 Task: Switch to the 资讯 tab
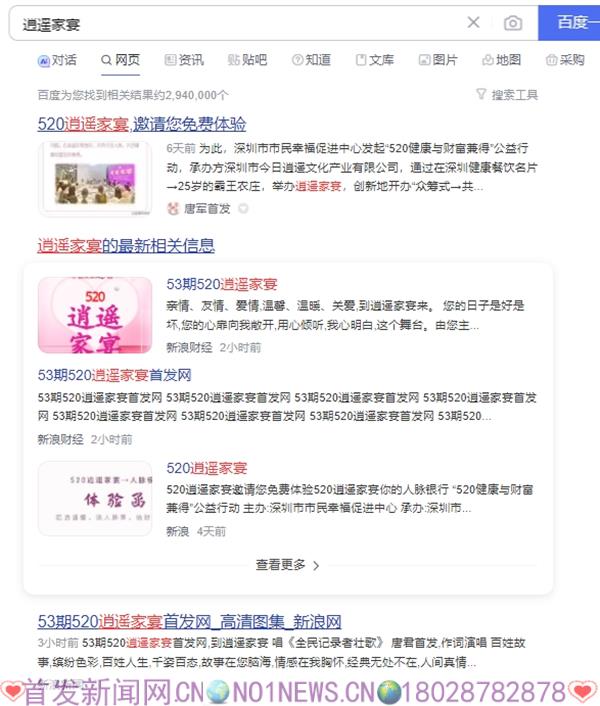184,60
